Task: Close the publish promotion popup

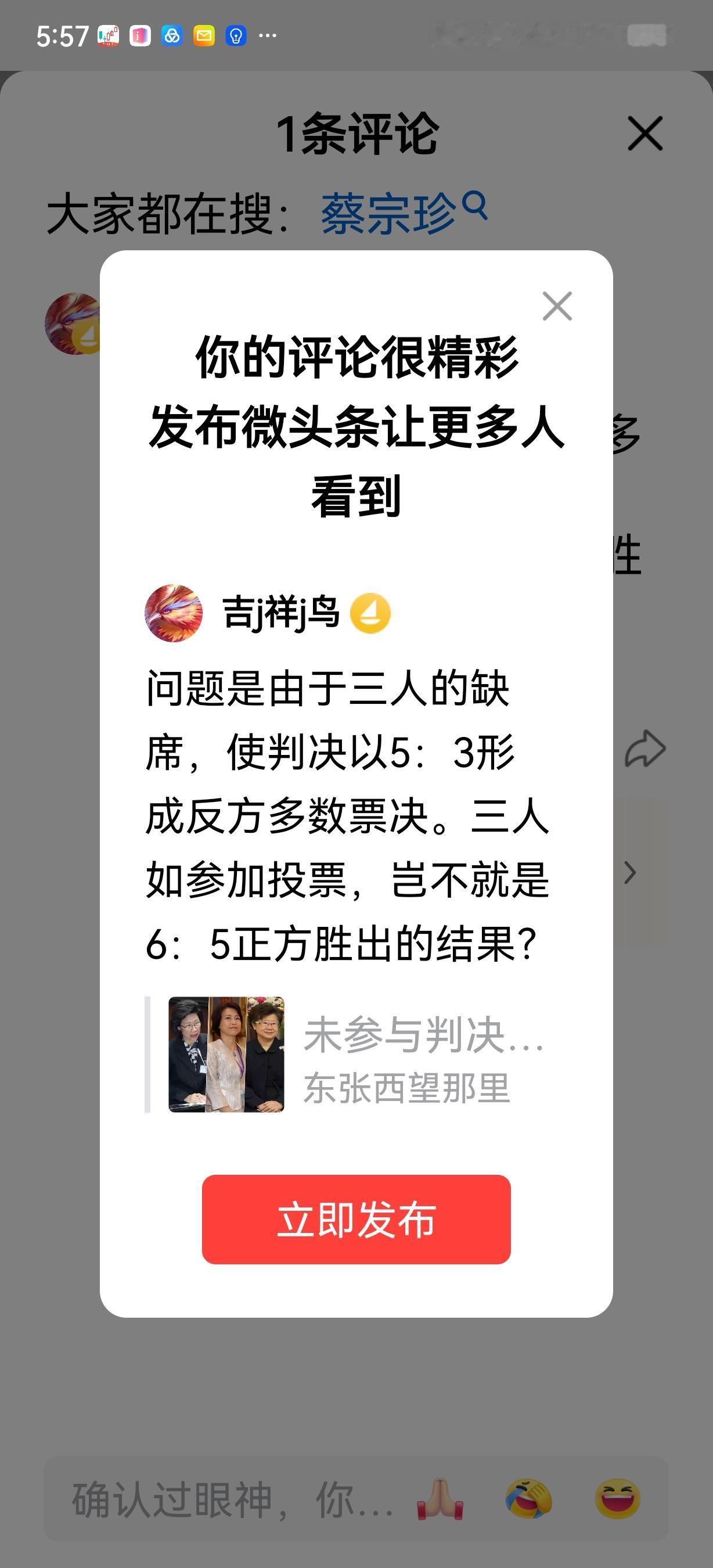Action: 557,307
